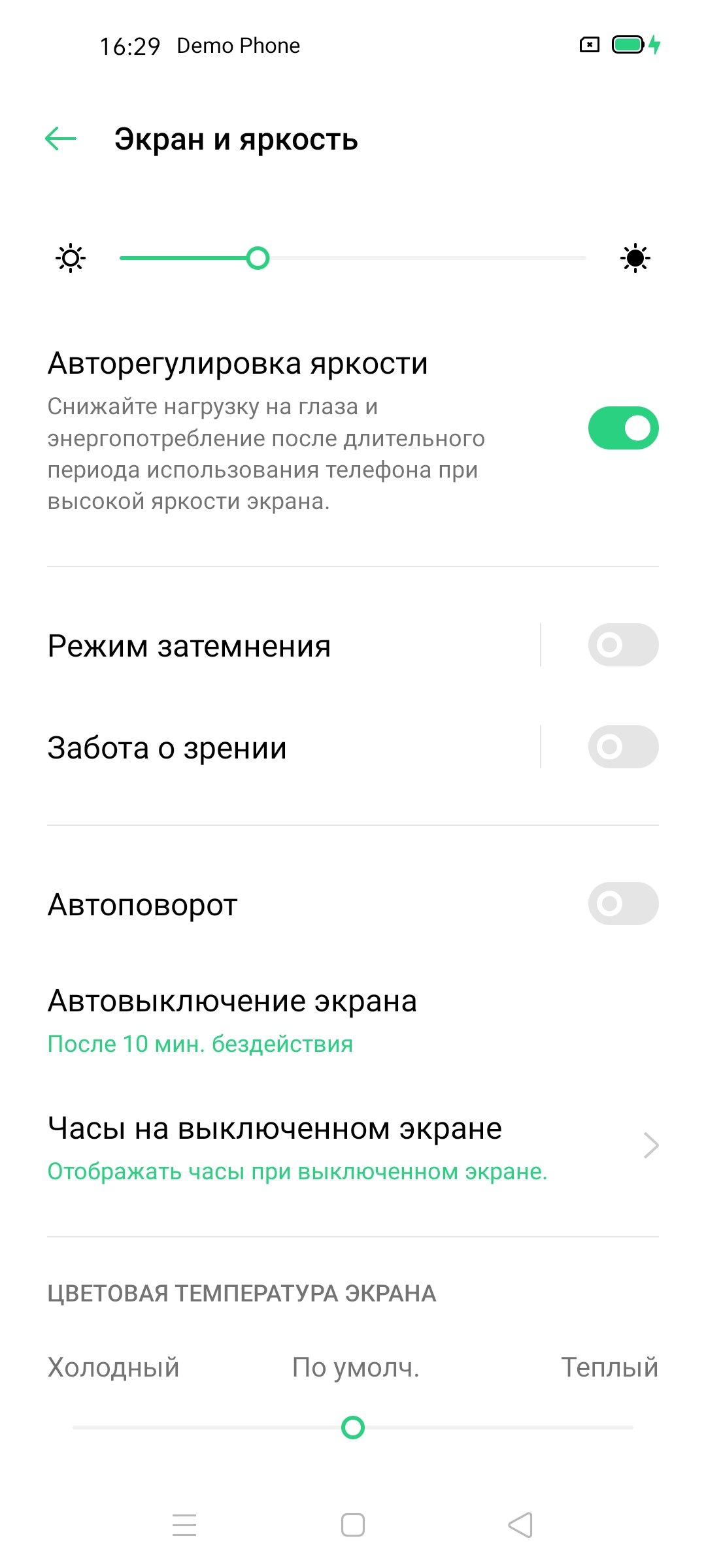Toggle Автоповорот on

[623, 904]
